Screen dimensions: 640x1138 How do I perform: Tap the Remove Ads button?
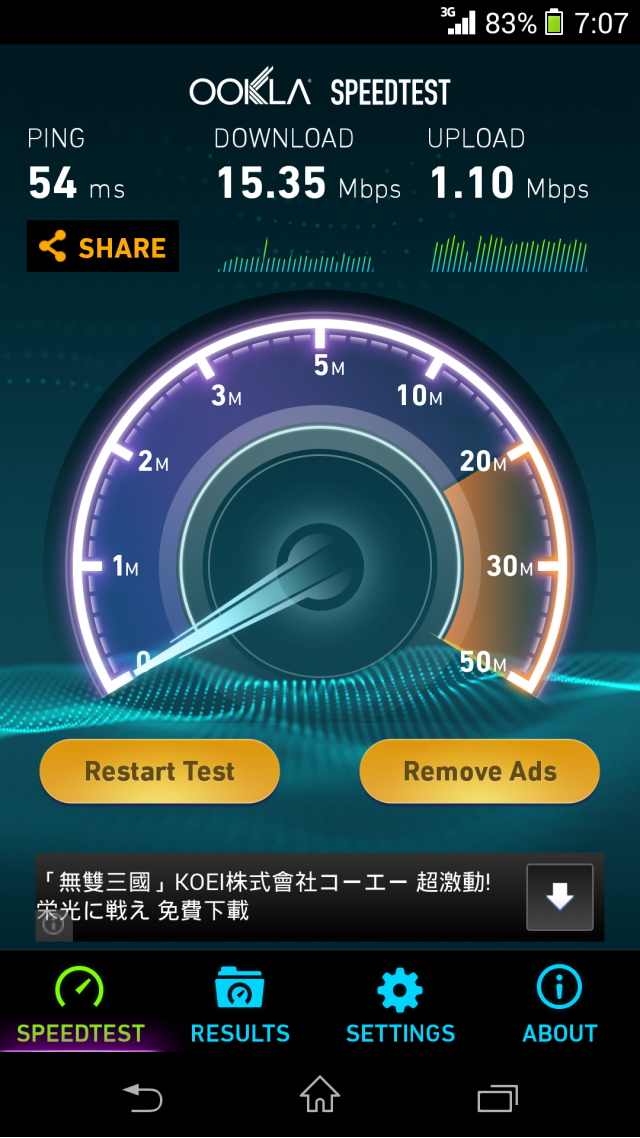[x=480, y=771]
